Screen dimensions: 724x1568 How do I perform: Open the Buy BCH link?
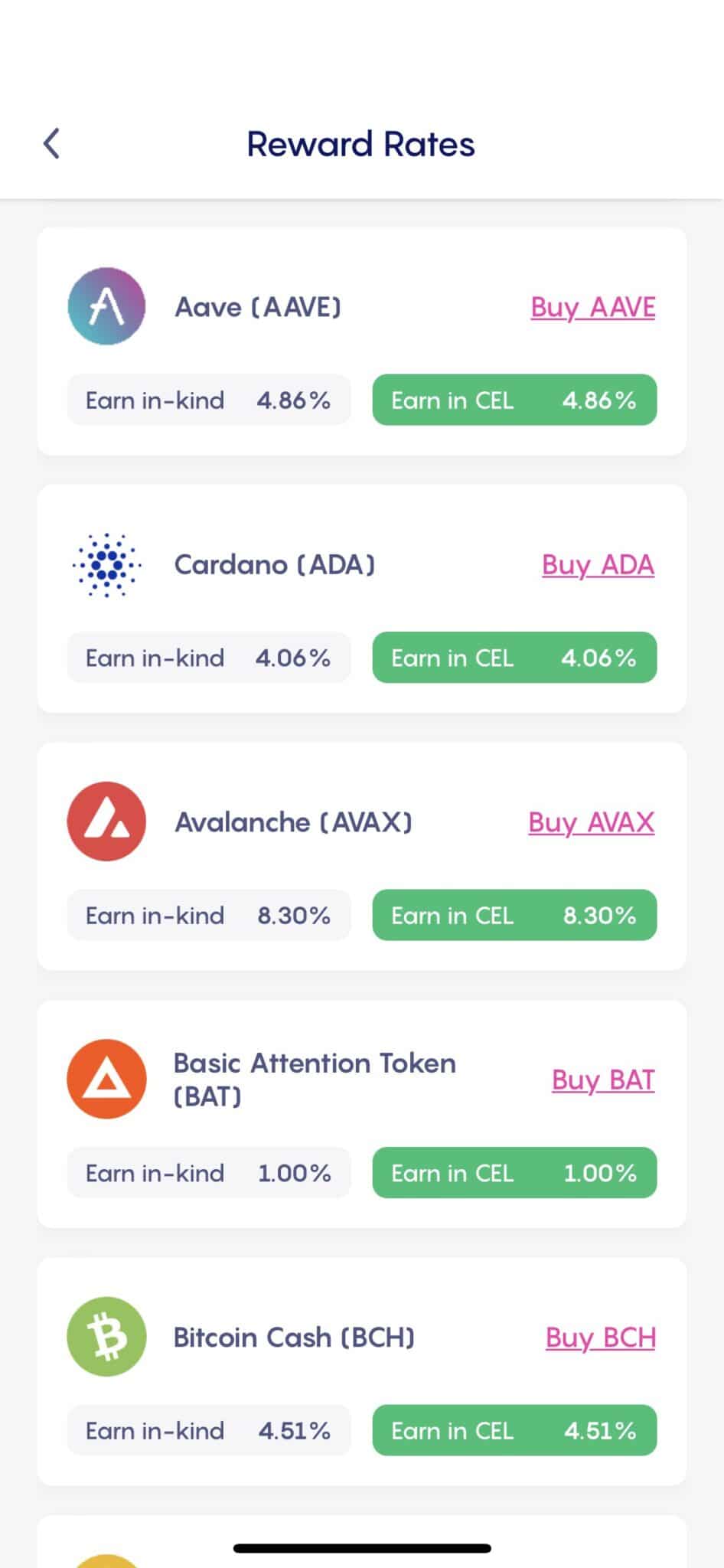coord(601,1338)
